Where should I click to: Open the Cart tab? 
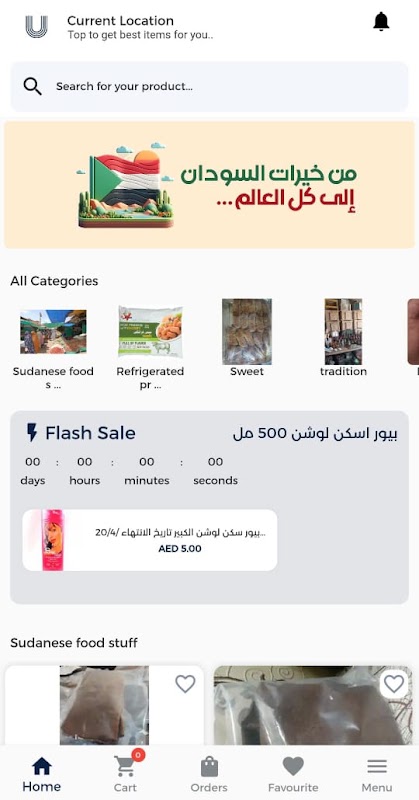point(126,774)
